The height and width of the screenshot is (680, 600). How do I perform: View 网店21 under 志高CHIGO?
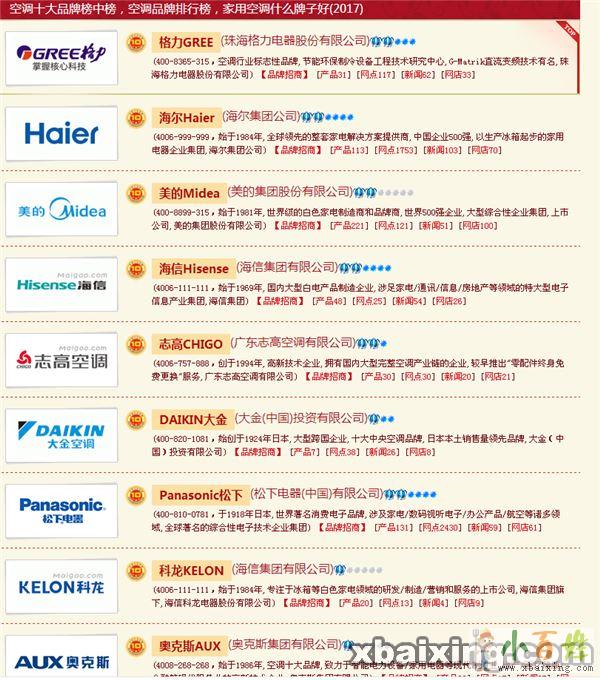(498, 376)
